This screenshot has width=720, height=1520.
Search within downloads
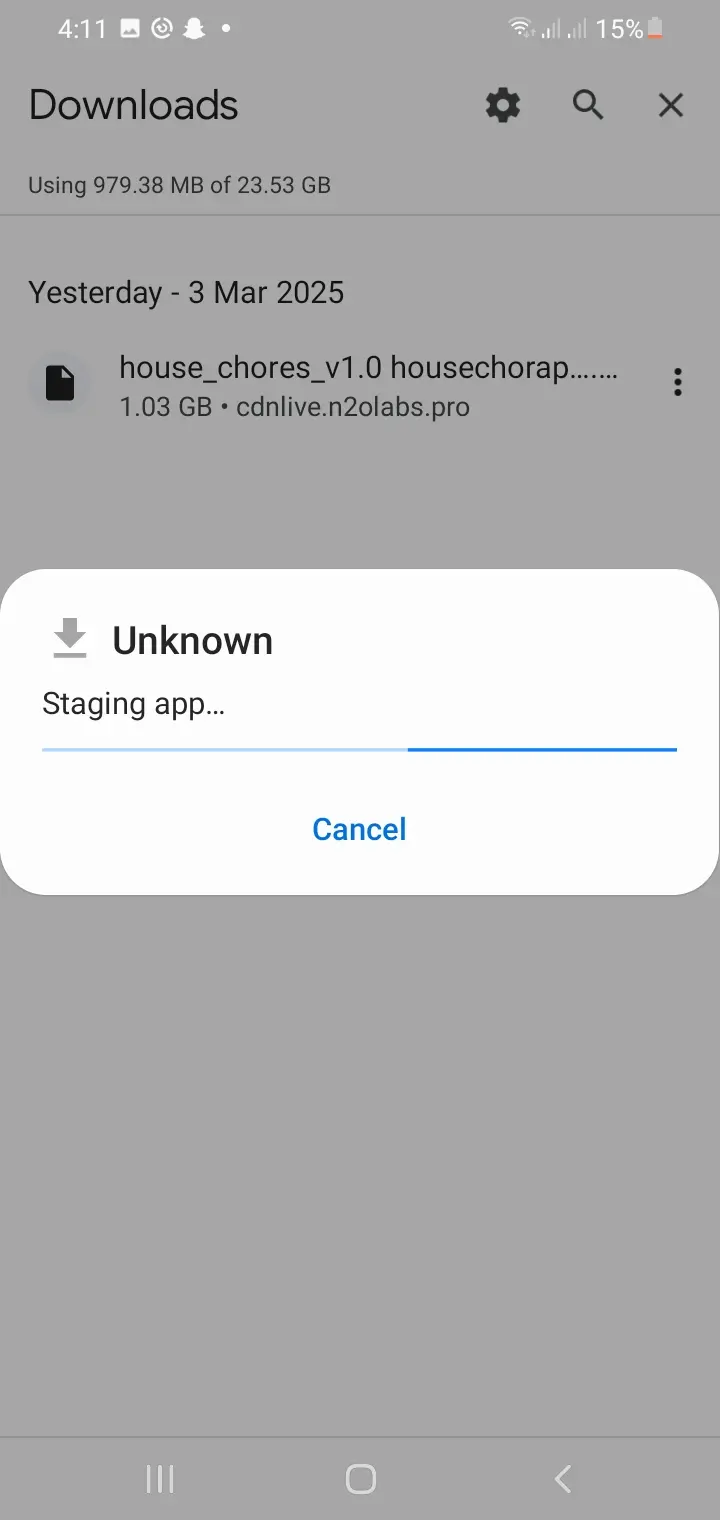coord(588,105)
